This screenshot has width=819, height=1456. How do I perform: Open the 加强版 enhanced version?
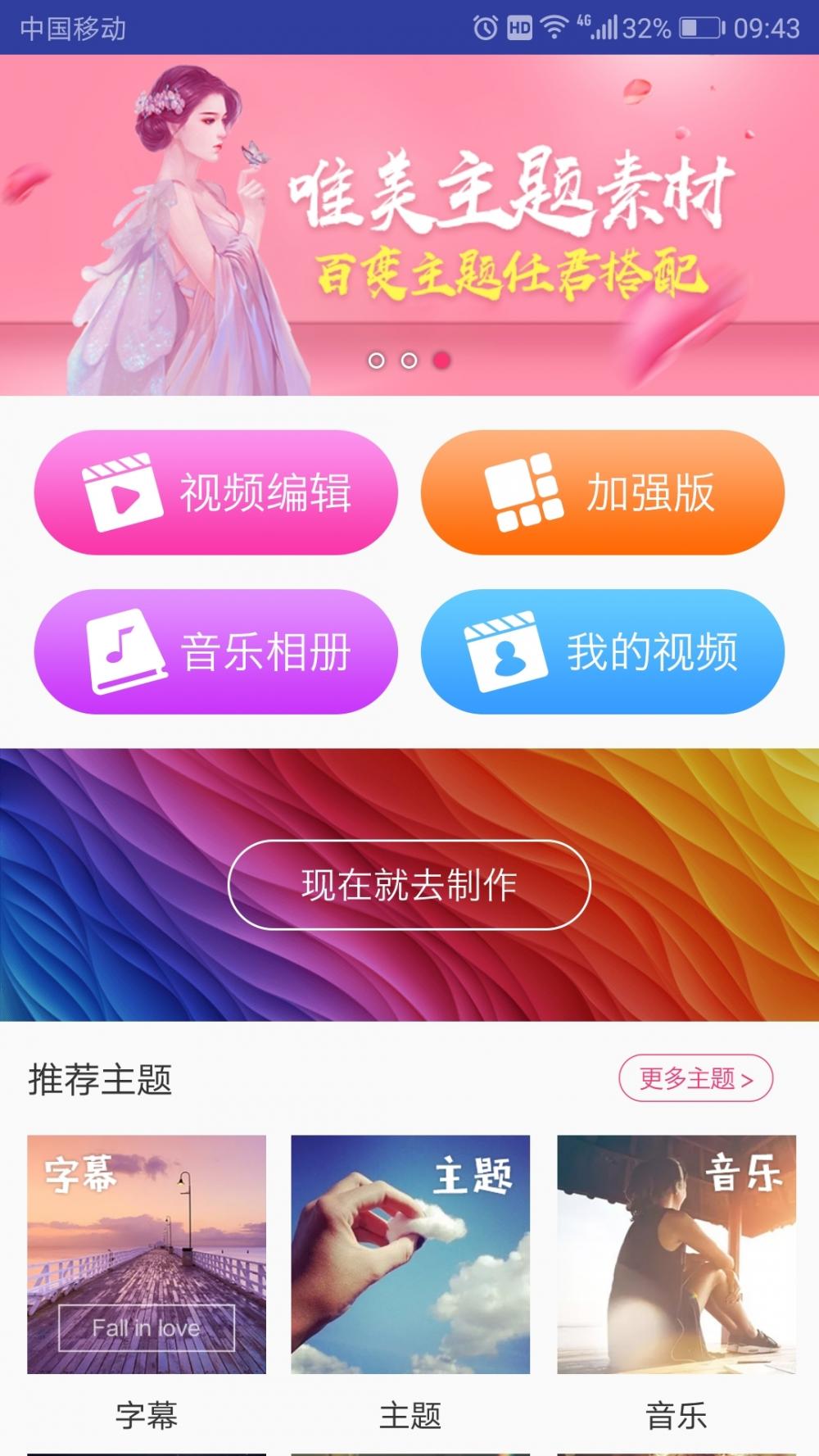tap(603, 492)
